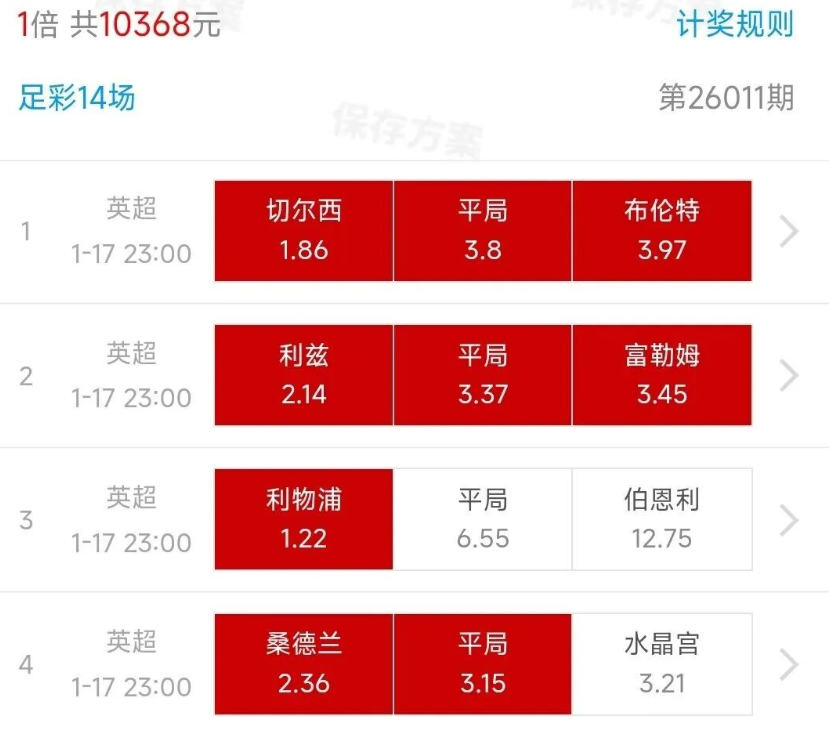Deselect 布伦特 win at odds 3.97
837x734 pixels.
pyautogui.click(x=661, y=231)
